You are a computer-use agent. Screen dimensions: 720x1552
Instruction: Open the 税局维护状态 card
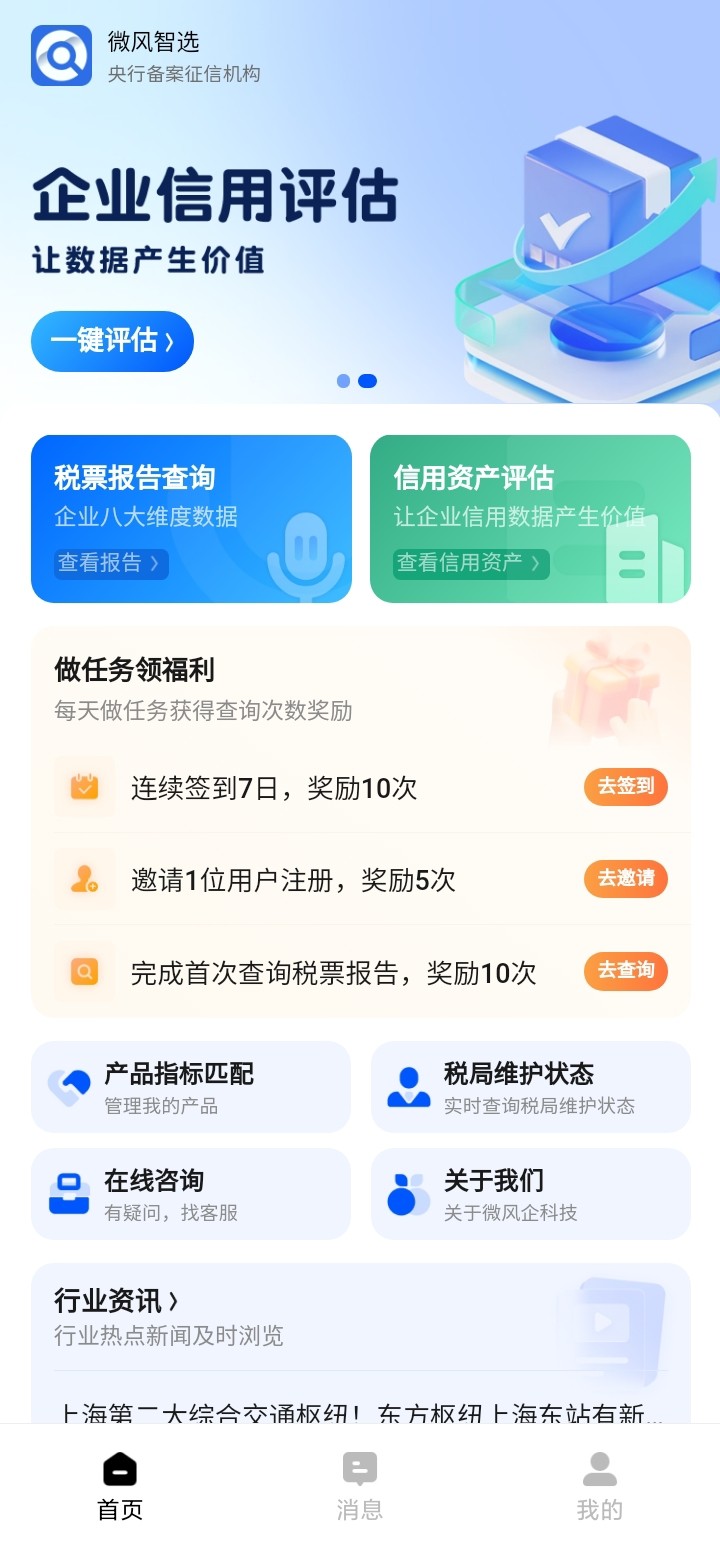pyautogui.click(x=531, y=1087)
